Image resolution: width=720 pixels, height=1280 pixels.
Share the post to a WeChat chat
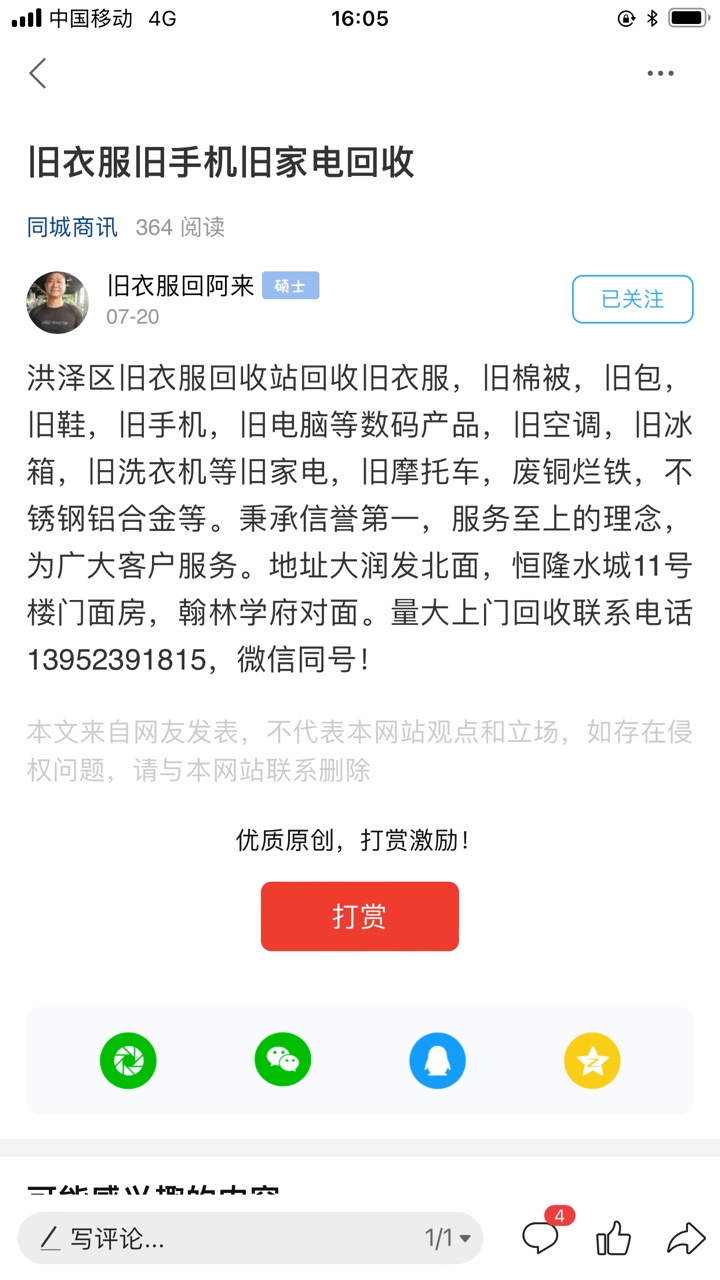click(283, 1060)
